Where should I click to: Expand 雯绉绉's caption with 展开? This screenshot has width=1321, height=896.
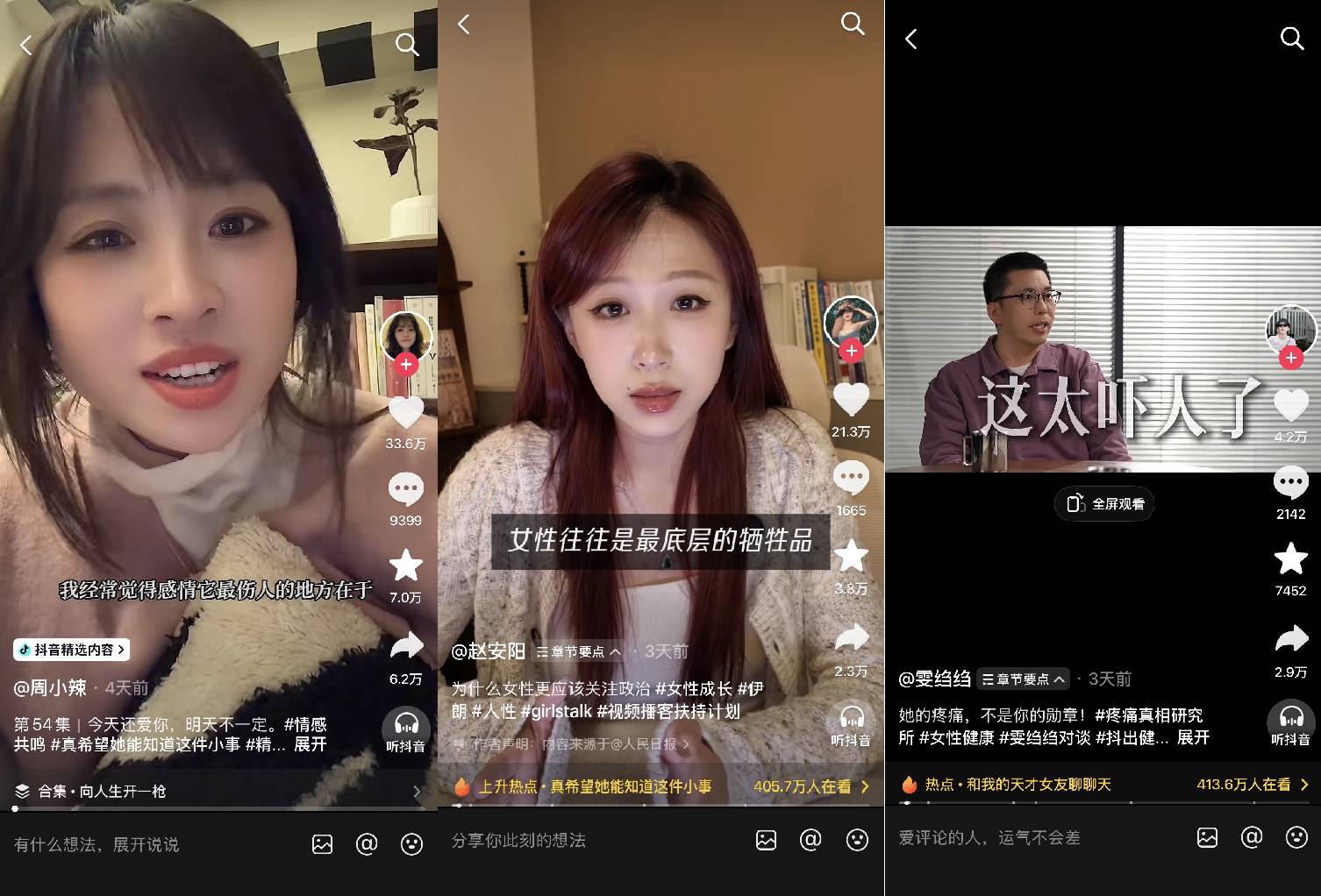point(1192,737)
